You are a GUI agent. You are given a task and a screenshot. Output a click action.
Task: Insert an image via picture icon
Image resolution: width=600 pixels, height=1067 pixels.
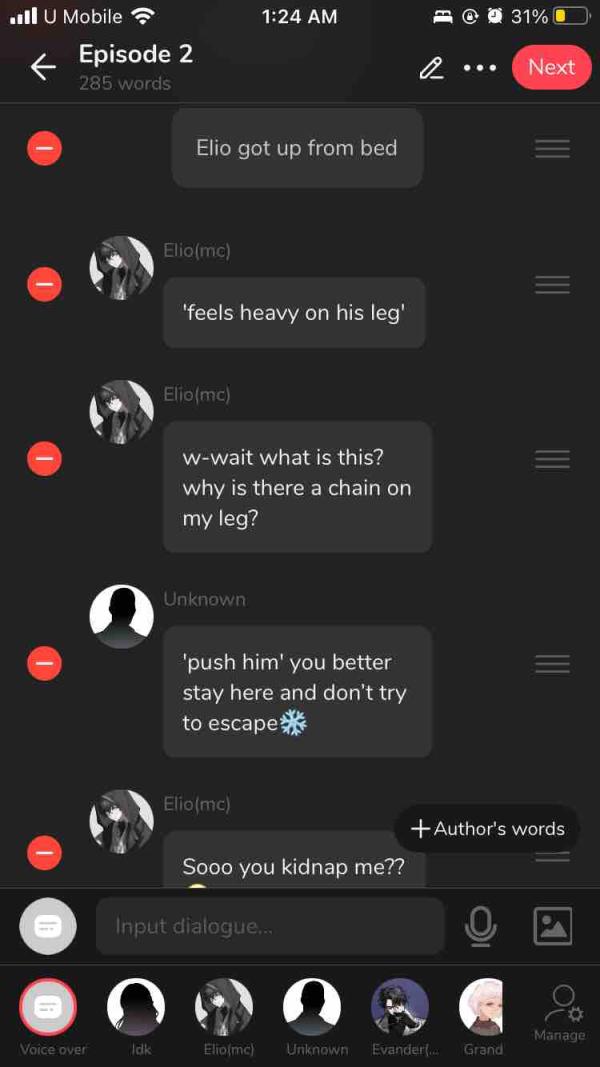(552, 926)
